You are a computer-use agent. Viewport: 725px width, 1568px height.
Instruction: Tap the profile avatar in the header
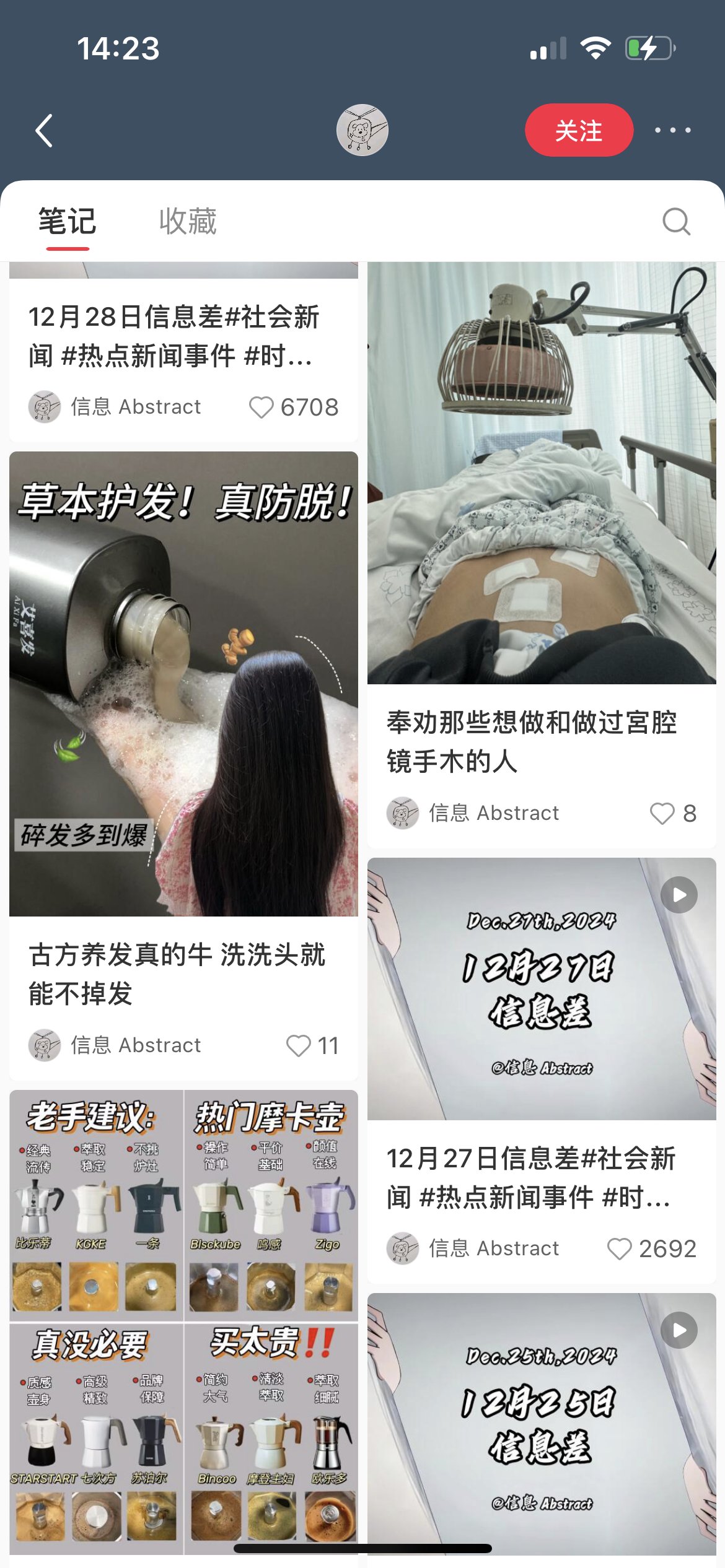(362, 130)
